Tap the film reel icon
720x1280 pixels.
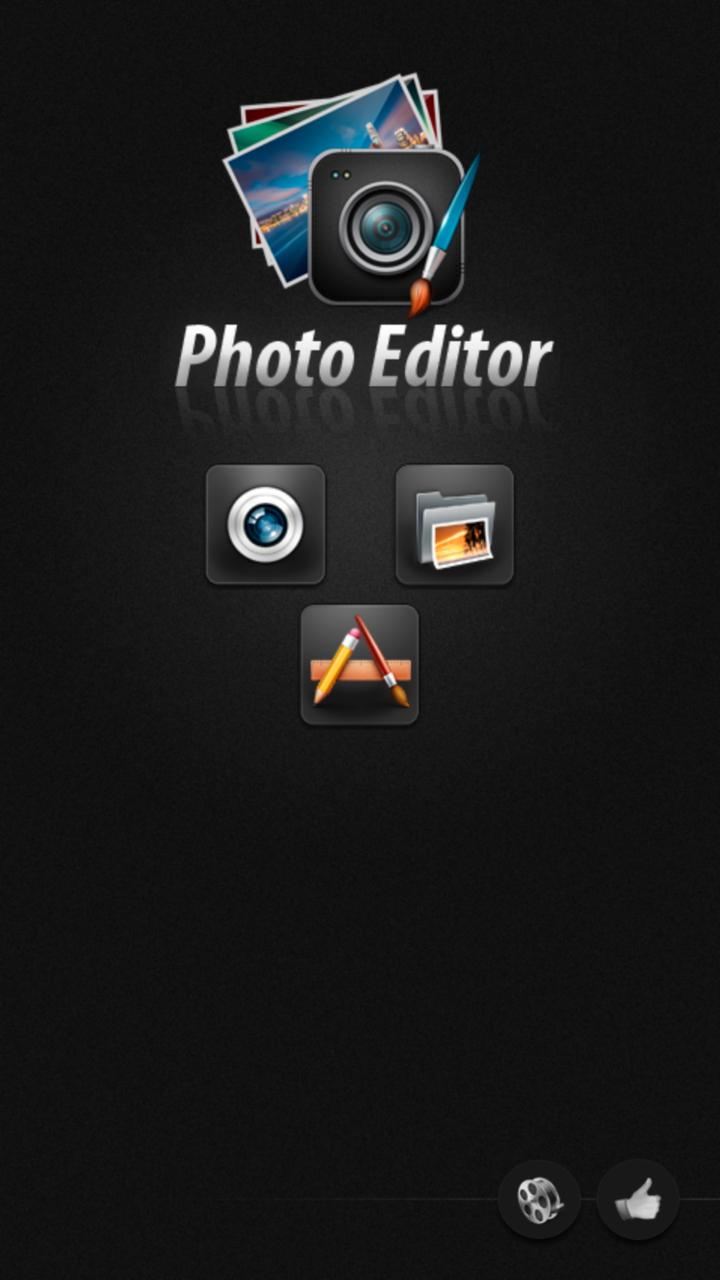539,1199
